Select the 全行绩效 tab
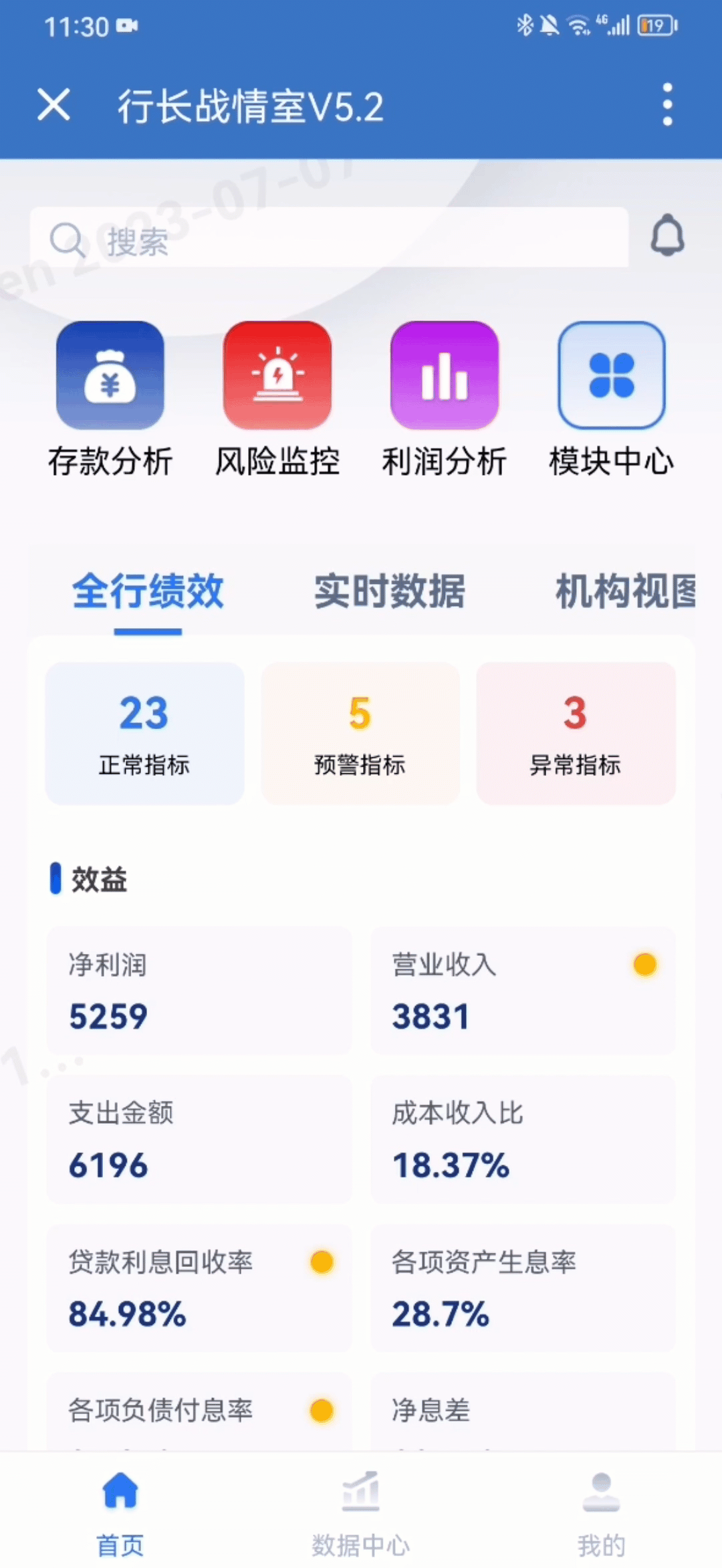 [148, 592]
